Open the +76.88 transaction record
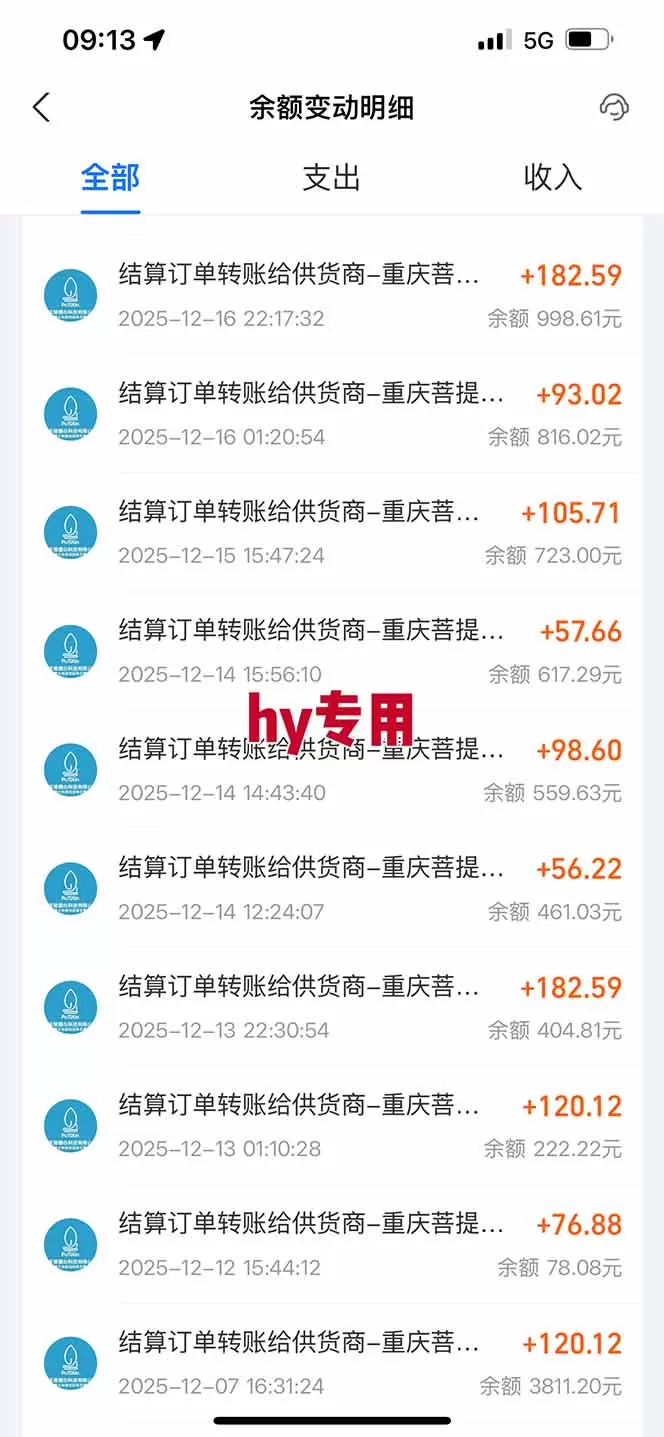 click(x=332, y=1245)
